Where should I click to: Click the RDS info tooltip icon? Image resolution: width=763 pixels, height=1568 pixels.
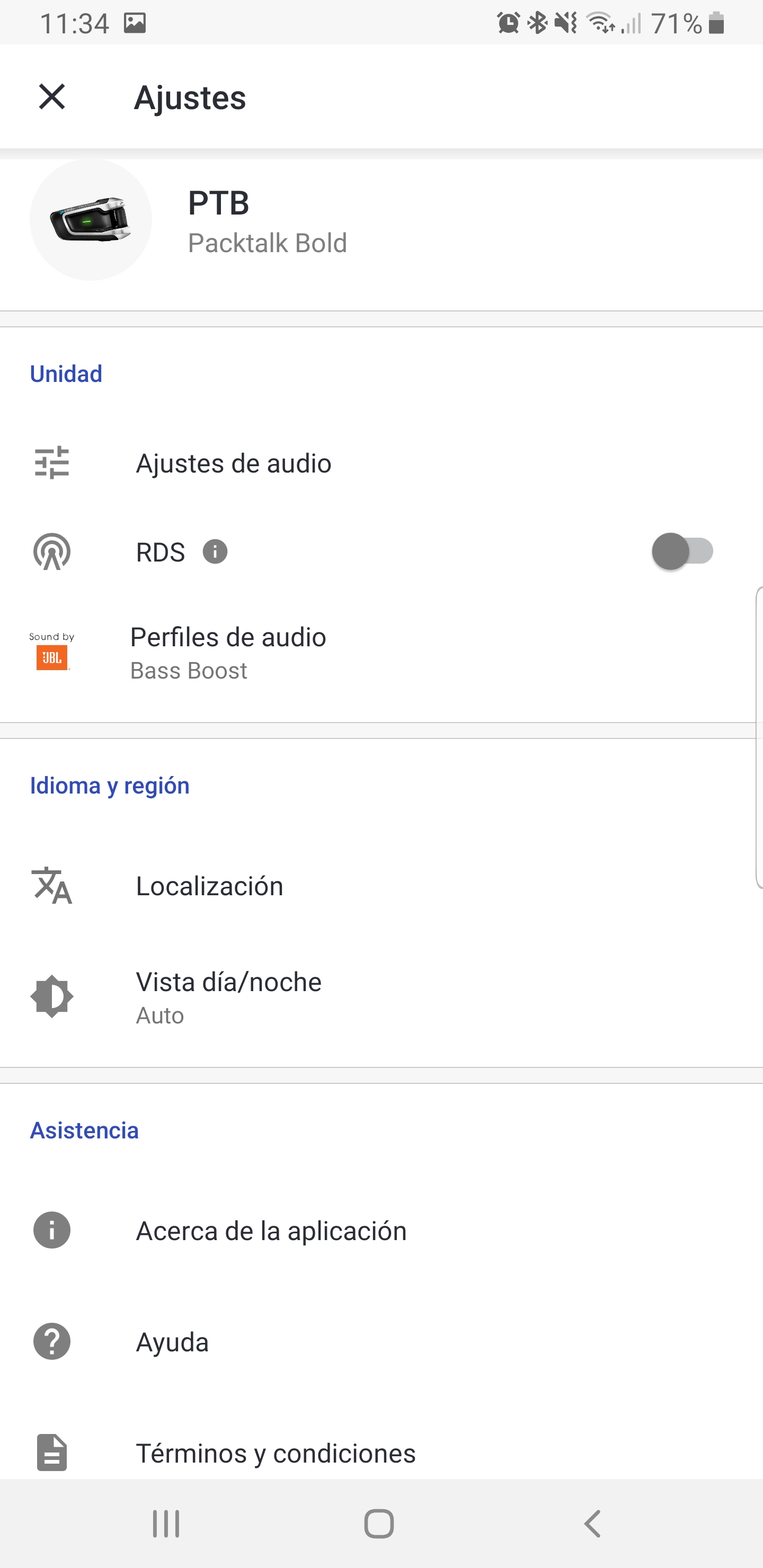[215, 552]
